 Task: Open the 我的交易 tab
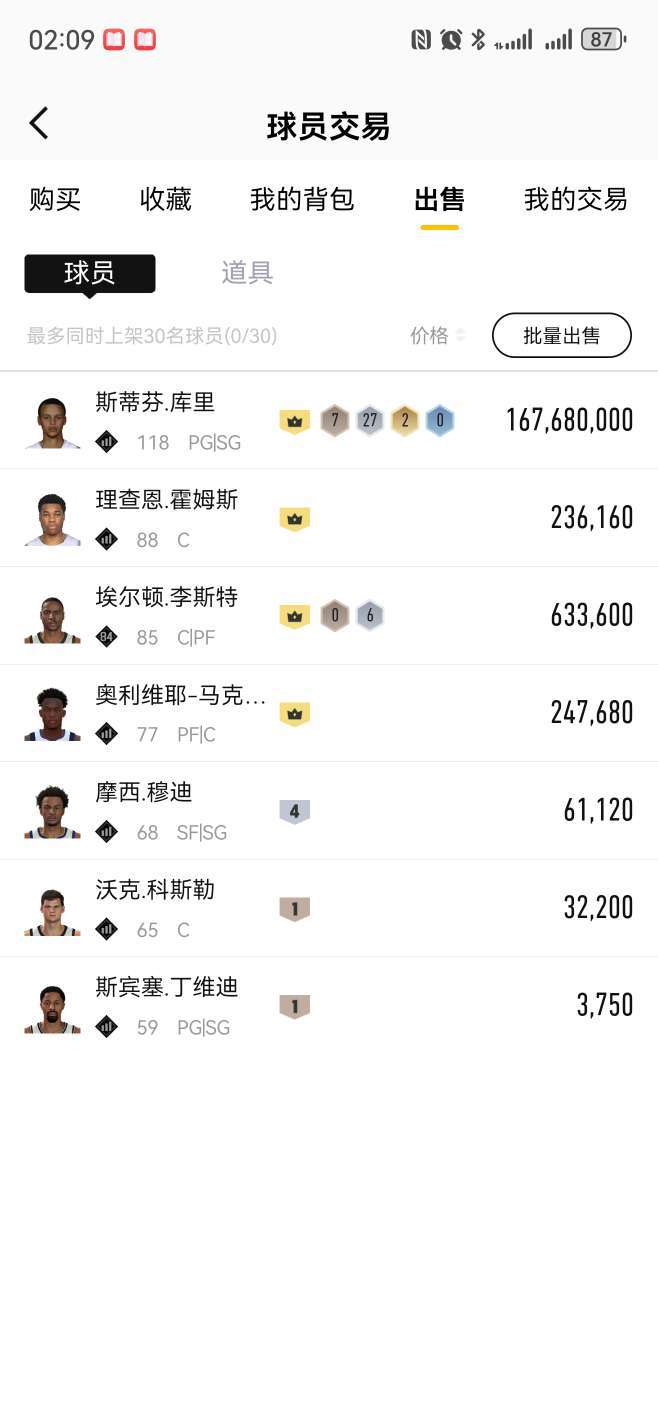click(575, 199)
